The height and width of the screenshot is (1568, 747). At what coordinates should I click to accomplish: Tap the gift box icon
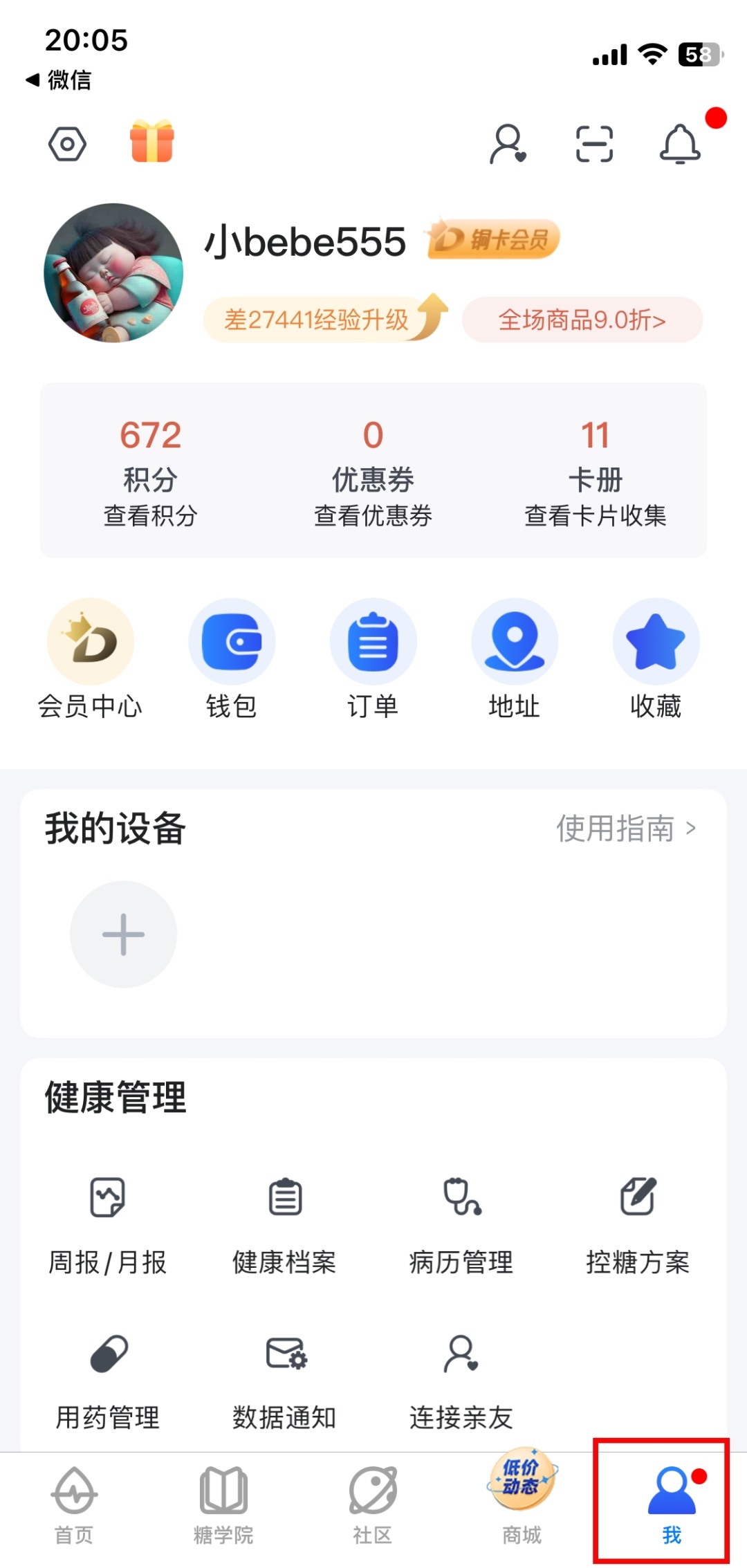coord(152,141)
